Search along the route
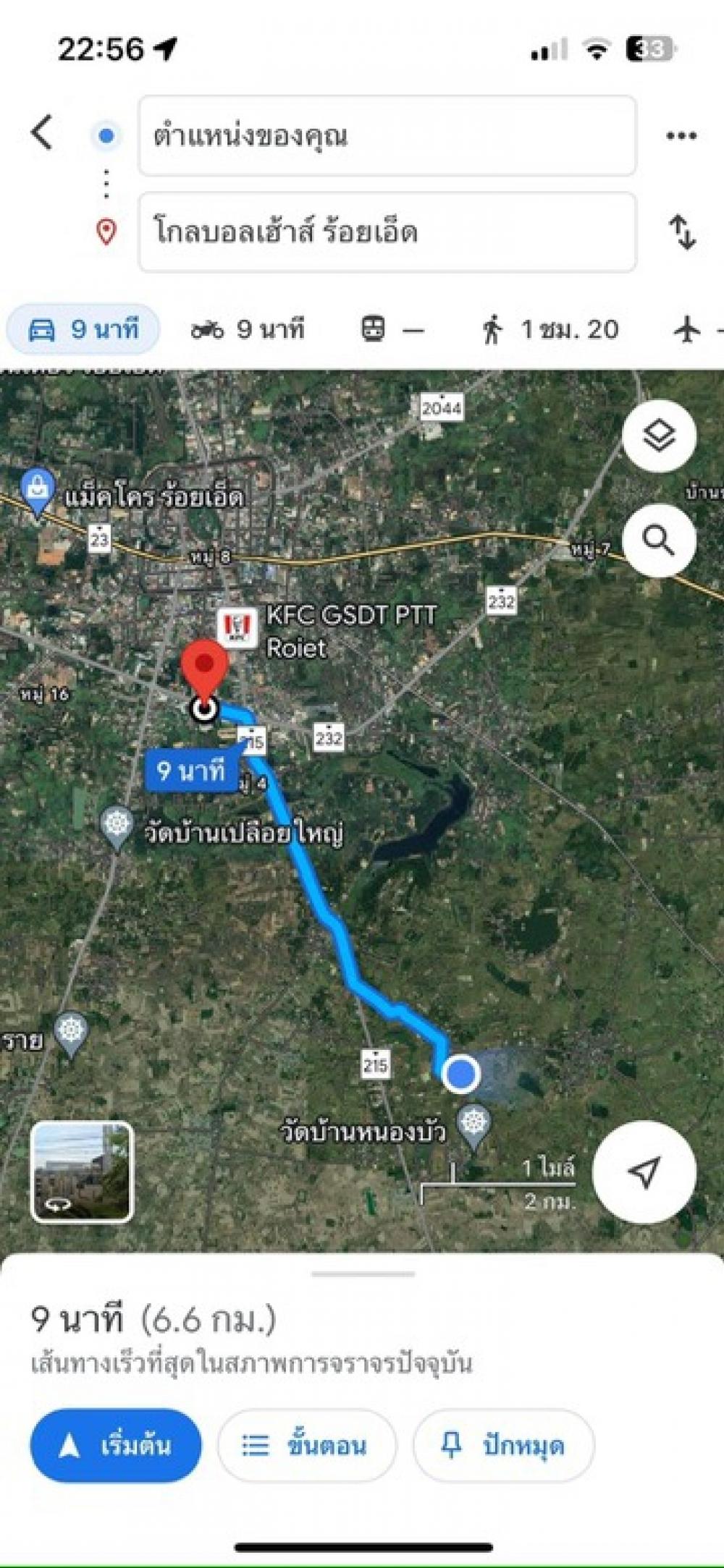Image resolution: width=724 pixels, height=1568 pixels. point(659,541)
